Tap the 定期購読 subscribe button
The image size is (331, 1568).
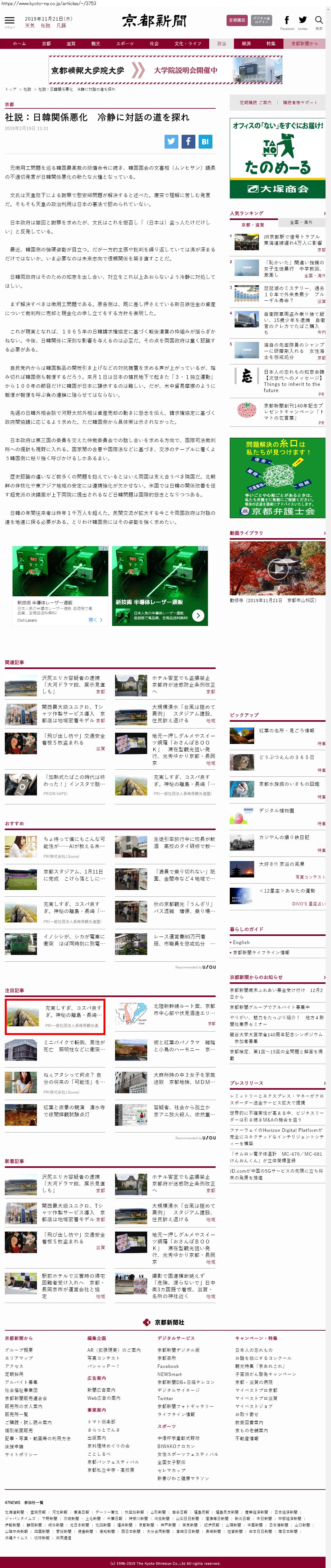click(237, 20)
